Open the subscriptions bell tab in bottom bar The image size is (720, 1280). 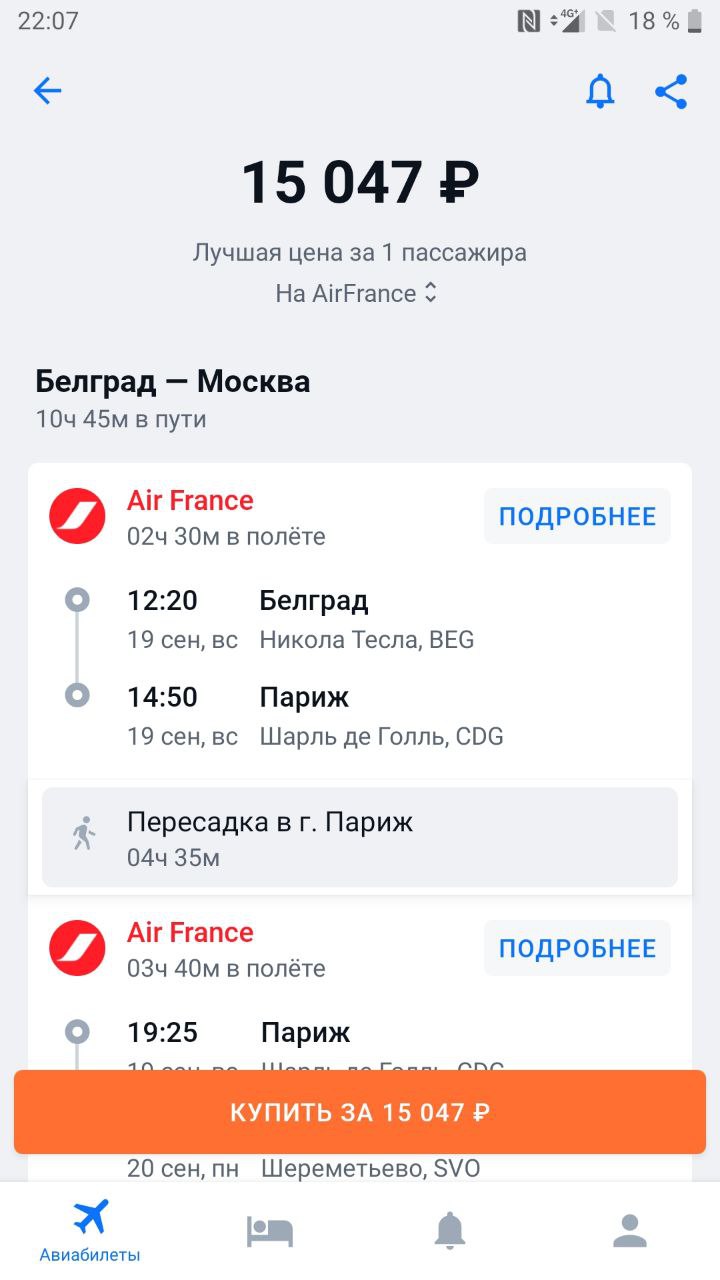(450, 1231)
